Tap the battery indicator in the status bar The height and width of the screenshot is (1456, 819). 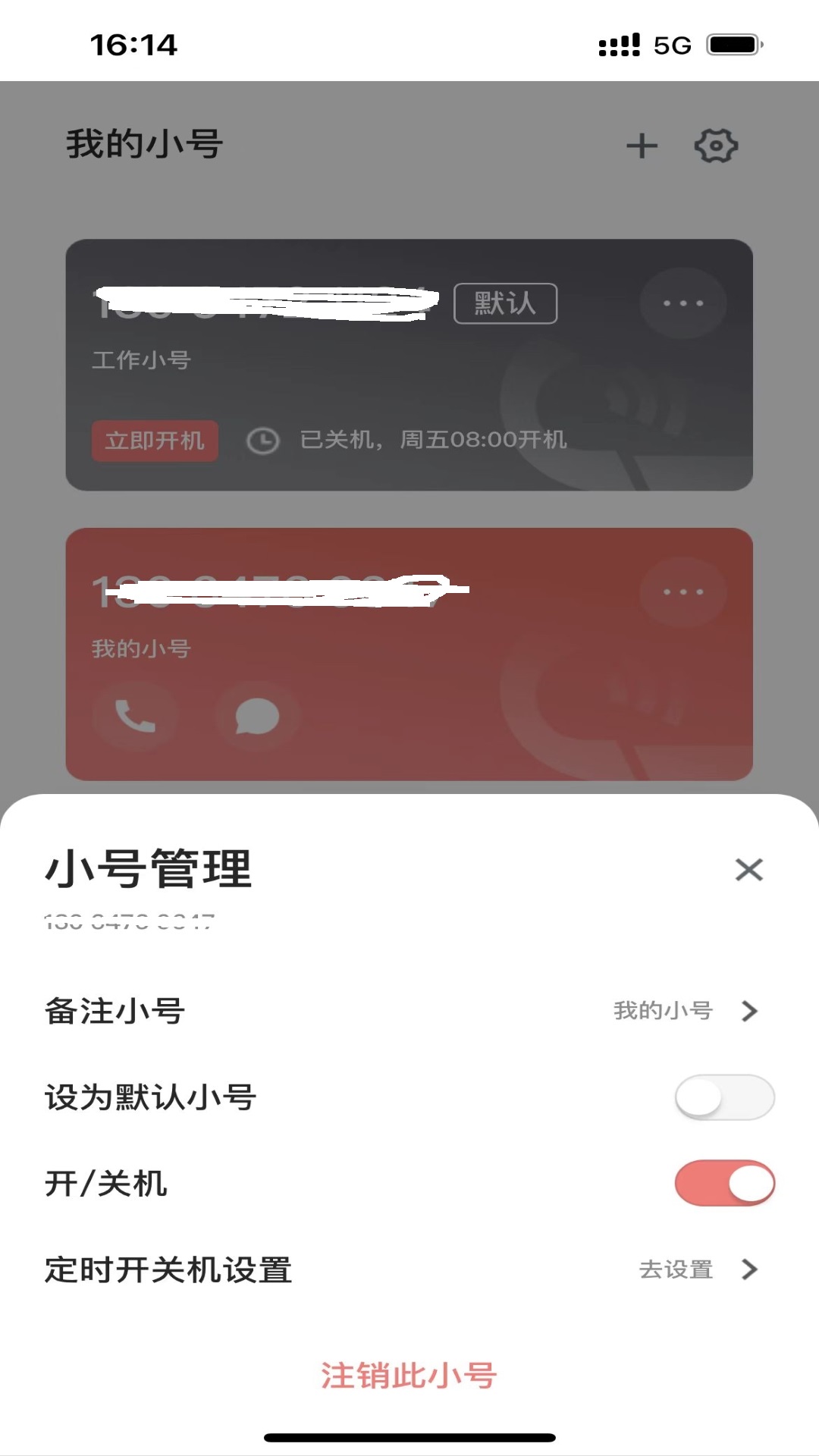tap(730, 45)
